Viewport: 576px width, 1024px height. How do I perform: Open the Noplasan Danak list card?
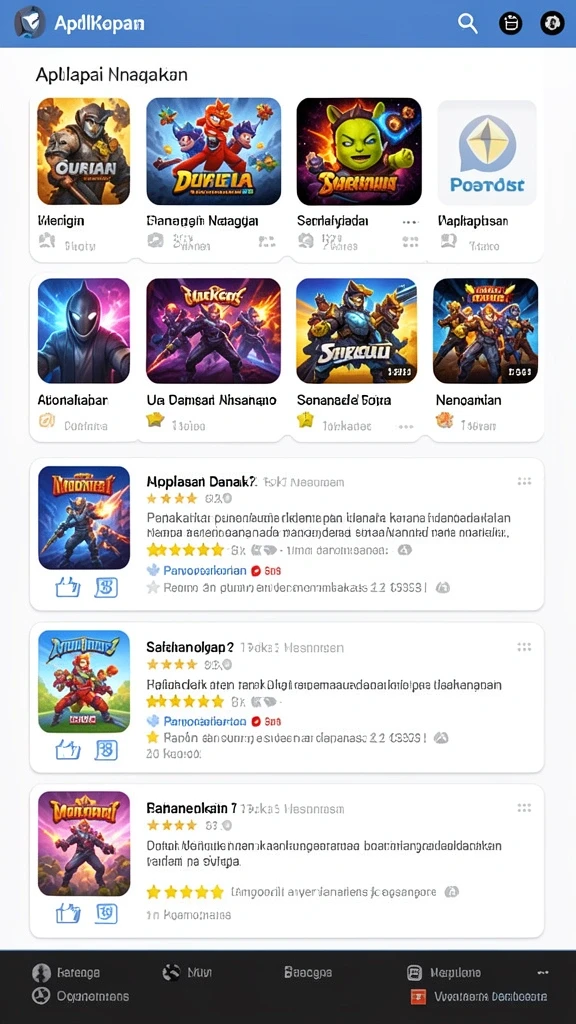tap(287, 534)
